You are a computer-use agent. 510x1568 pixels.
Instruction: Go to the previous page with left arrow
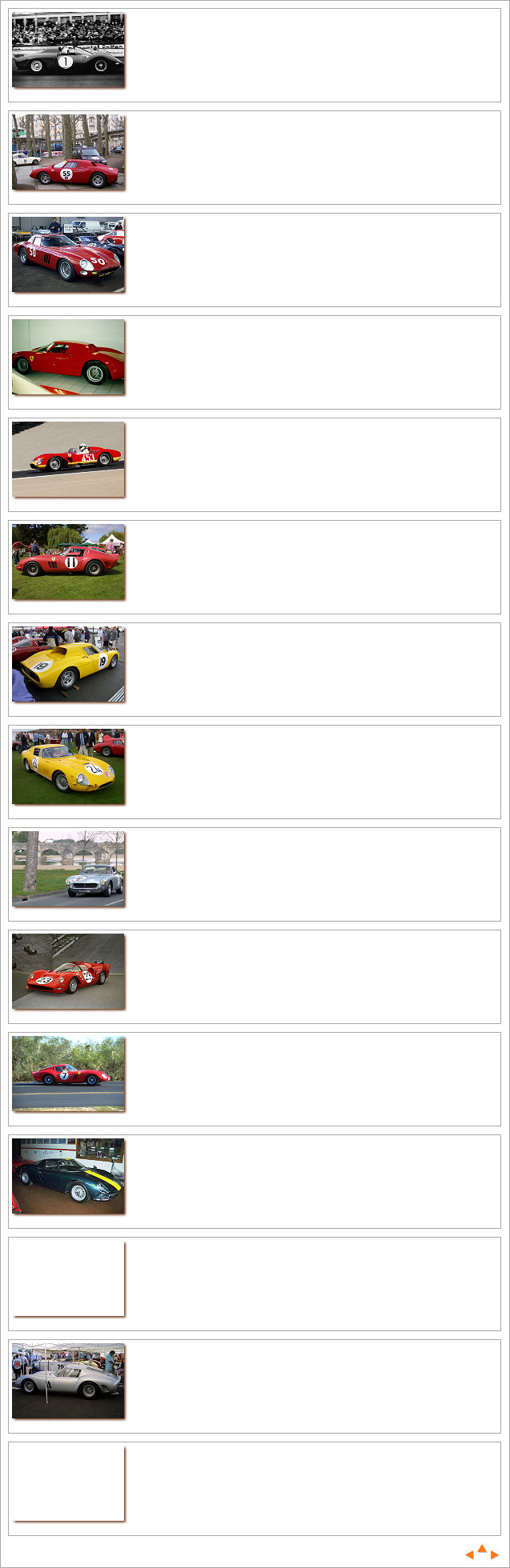[470, 1554]
